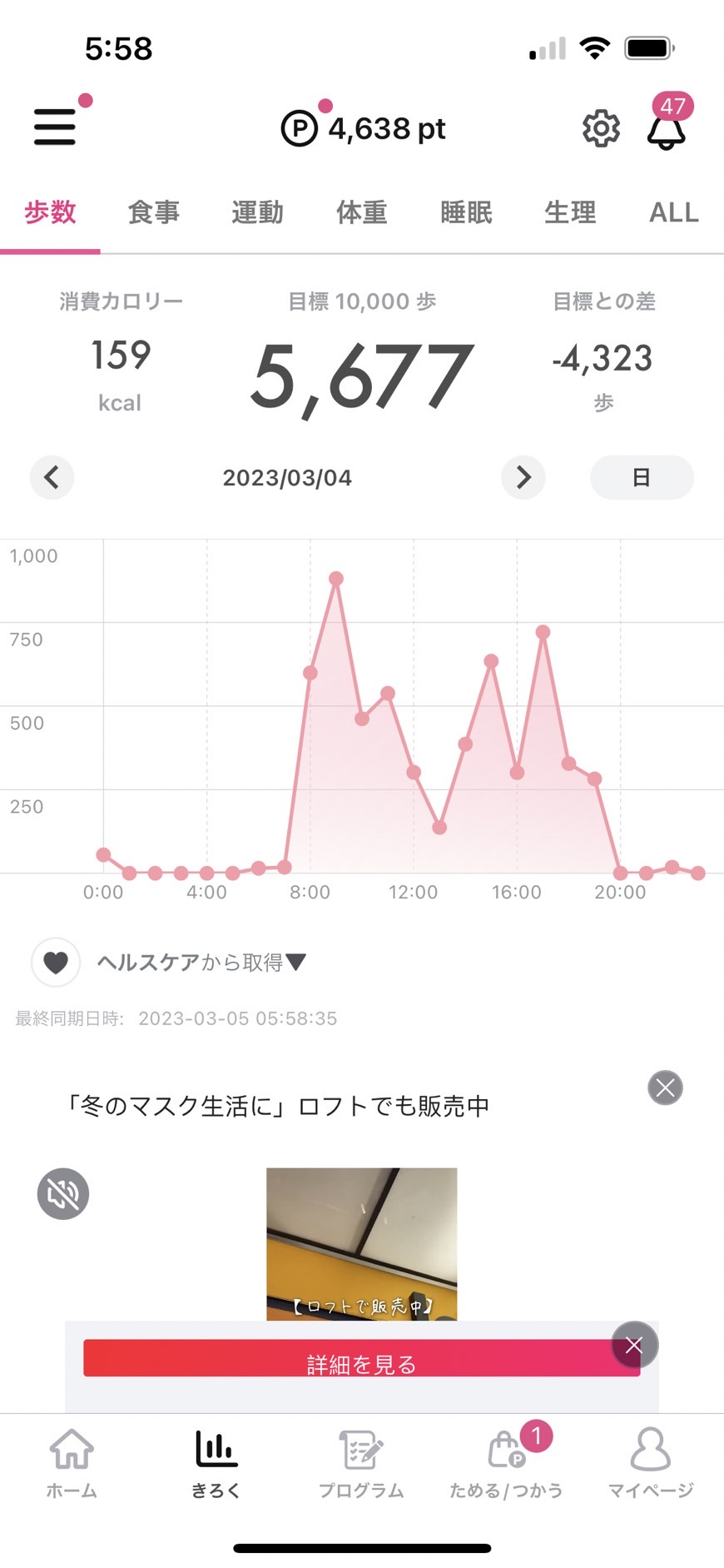This screenshot has width=724, height=1568.
Task: Go to the next day
Action: 523,477
